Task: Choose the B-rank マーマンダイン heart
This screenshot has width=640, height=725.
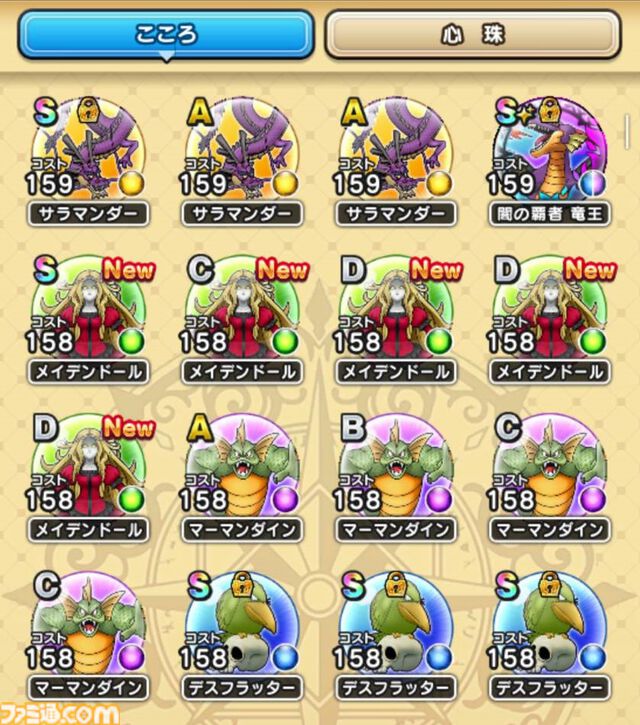Action: 398,468
